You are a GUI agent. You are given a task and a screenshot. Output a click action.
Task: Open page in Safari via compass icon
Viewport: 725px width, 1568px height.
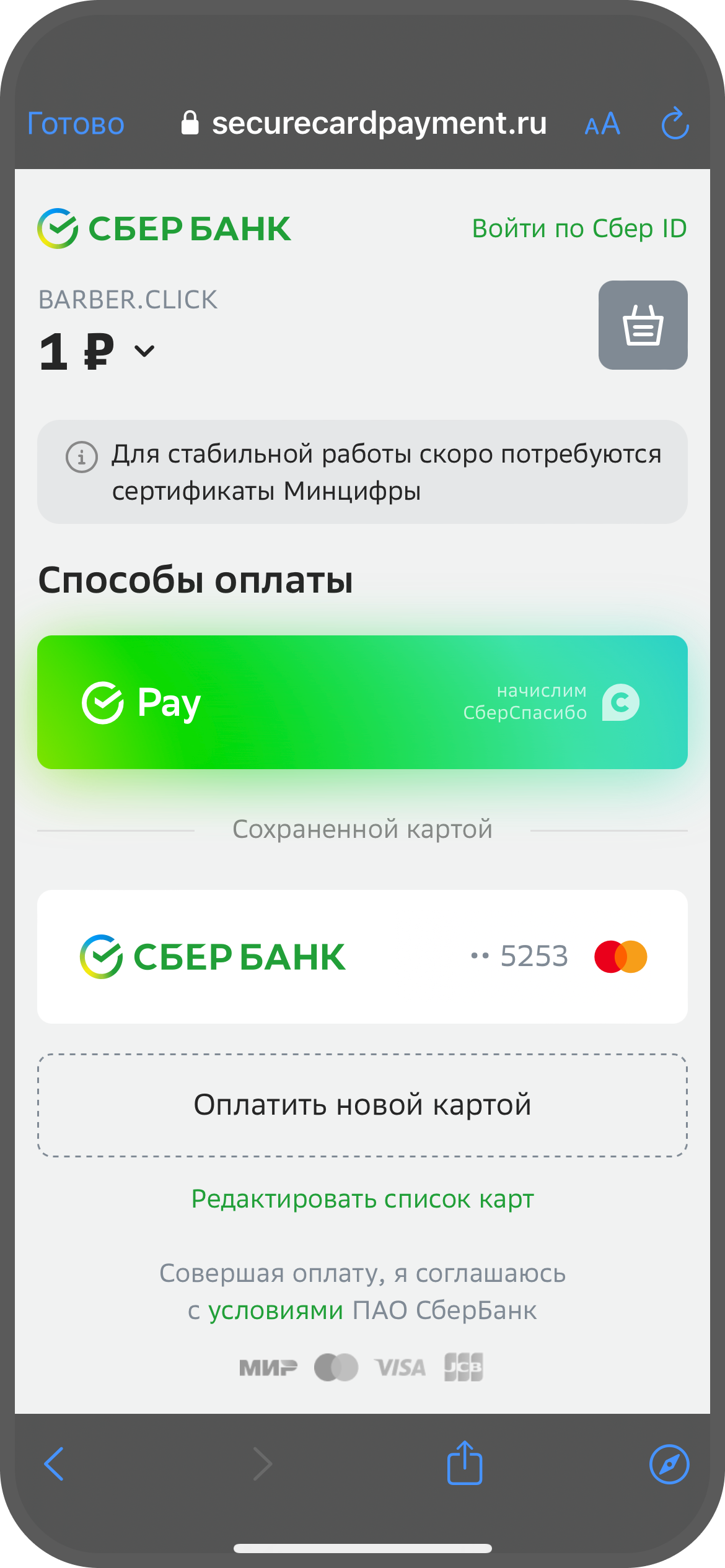(669, 1464)
